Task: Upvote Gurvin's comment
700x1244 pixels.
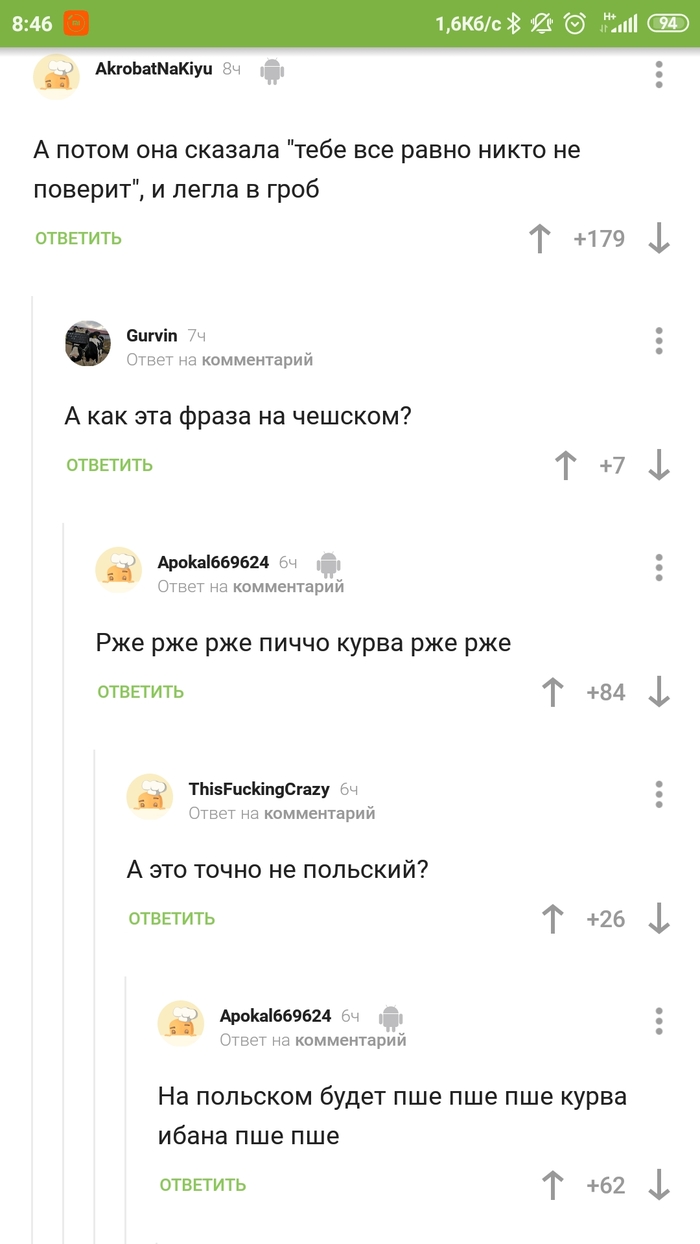Action: 565,465
